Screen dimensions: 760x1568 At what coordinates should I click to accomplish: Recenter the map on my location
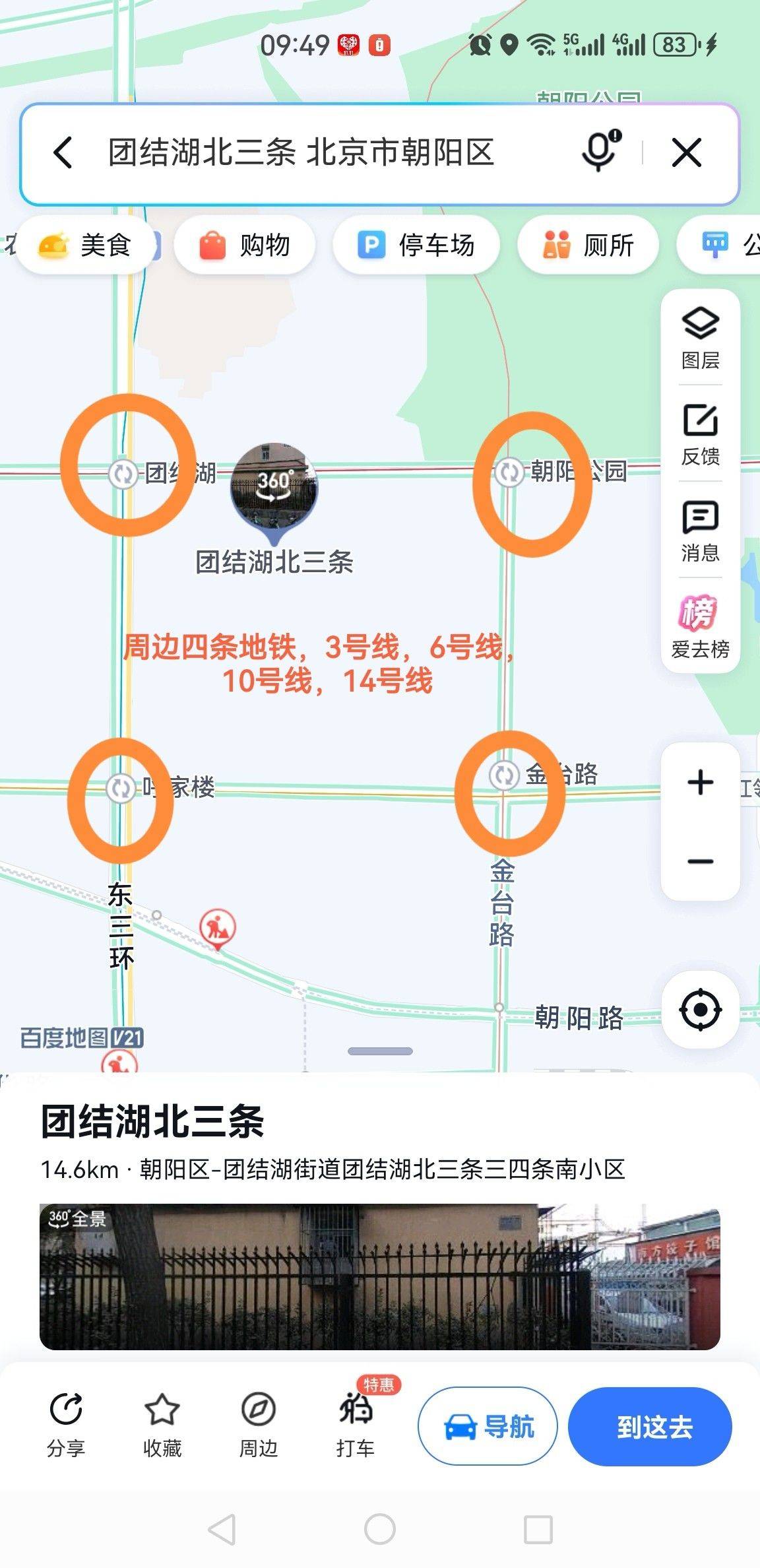pyautogui.click(x=700, y=1010)
